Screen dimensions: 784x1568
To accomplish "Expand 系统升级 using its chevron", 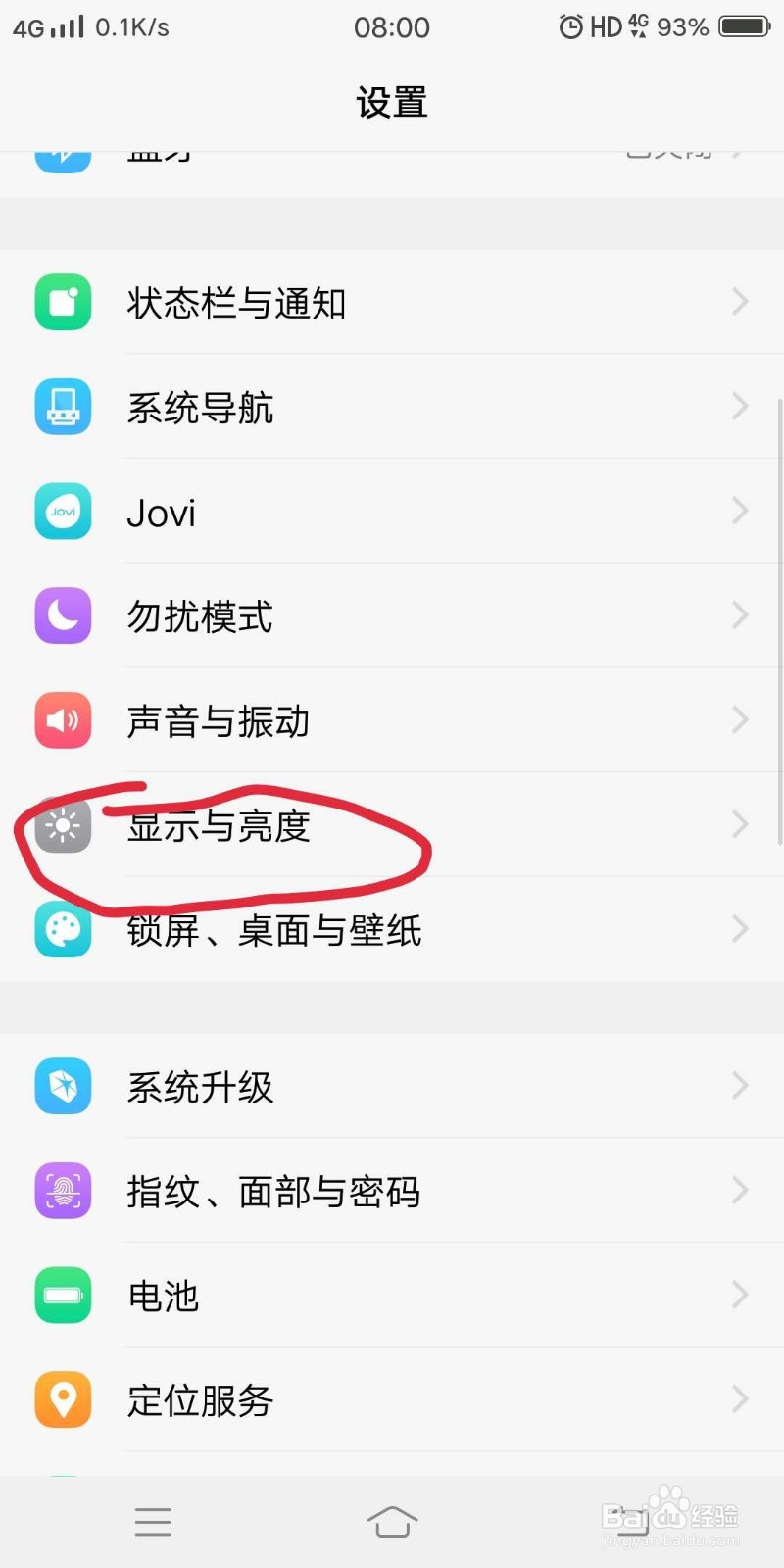I will [739, 1085].
